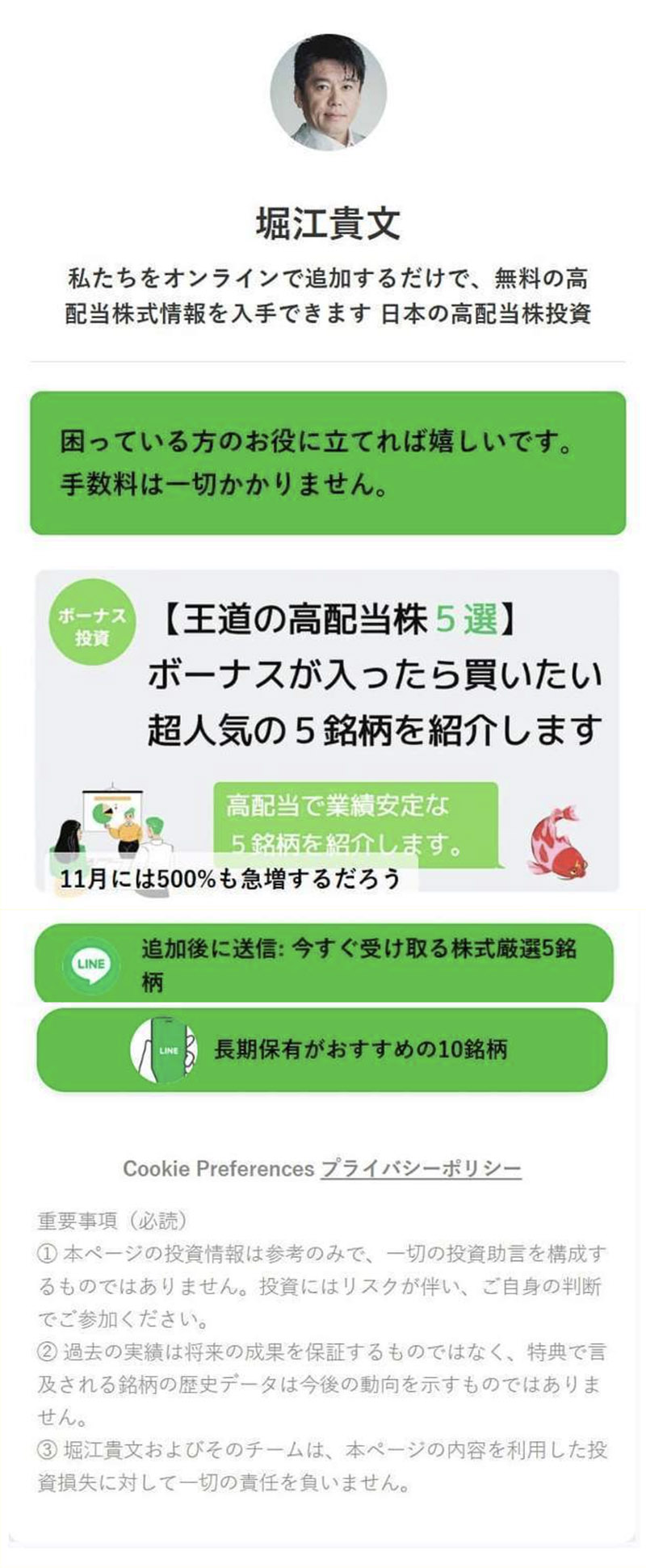Viewport: 646px width, 1568px height.
Task: Open 長期保有がおすすめの10銘柄 button
Action: coord(323,1049)
